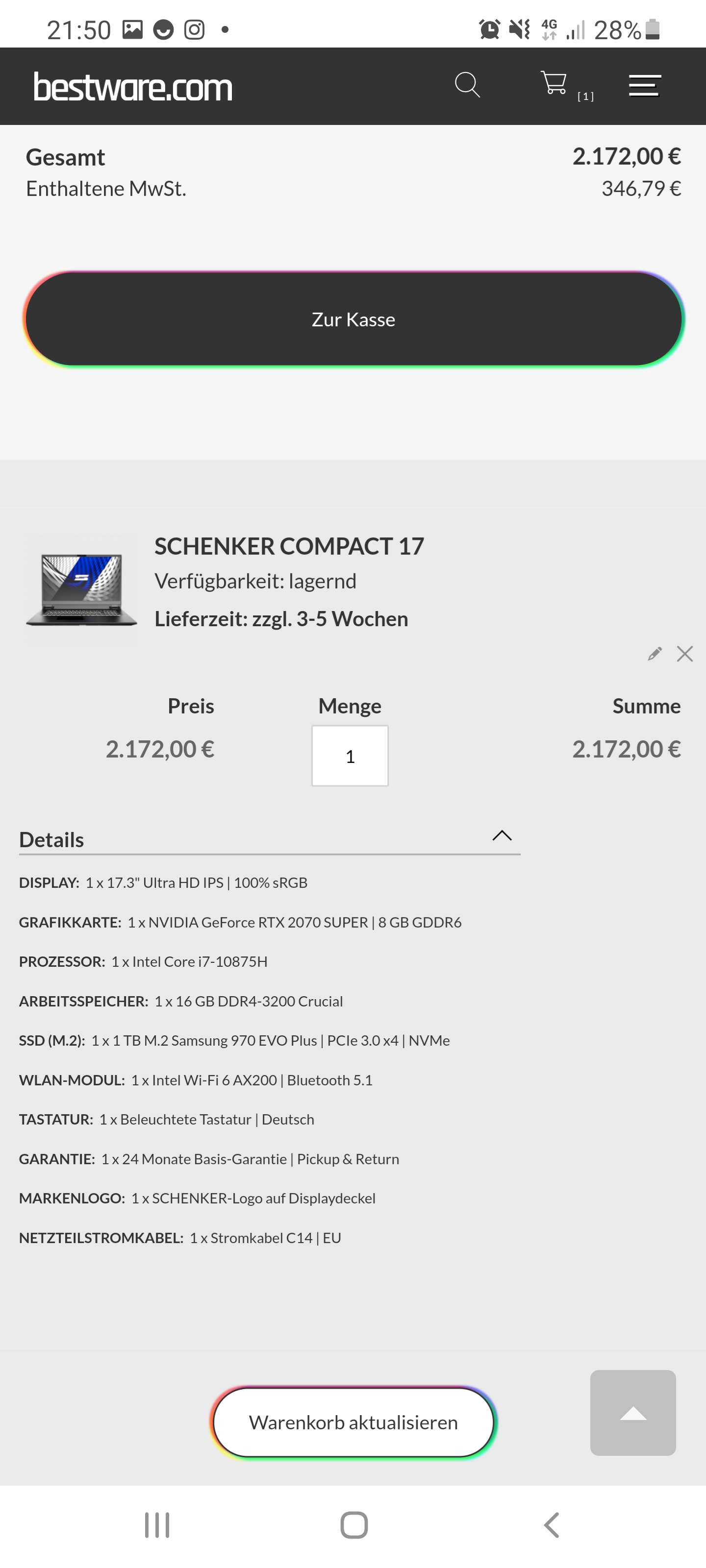The image size is (706, 1568).
Task: Edit the SCHENKER COMPACT 17 cart item
Action: (654, 653)
